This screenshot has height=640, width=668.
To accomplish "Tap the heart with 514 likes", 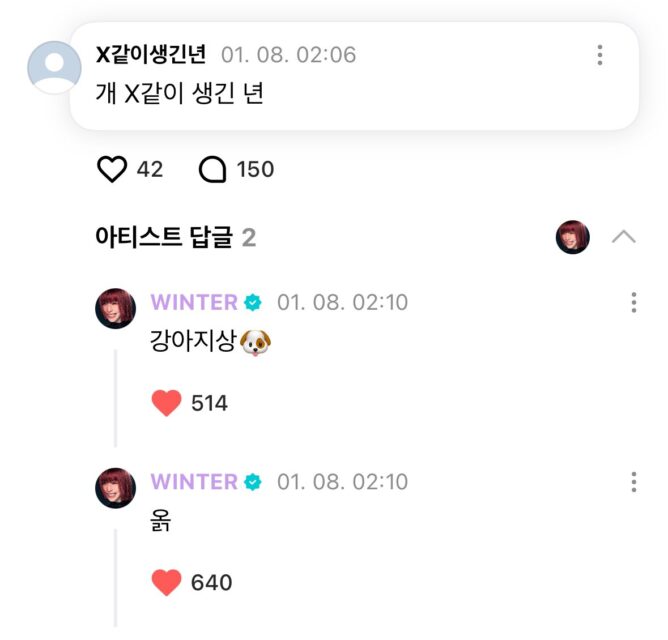I will (166, 403).
